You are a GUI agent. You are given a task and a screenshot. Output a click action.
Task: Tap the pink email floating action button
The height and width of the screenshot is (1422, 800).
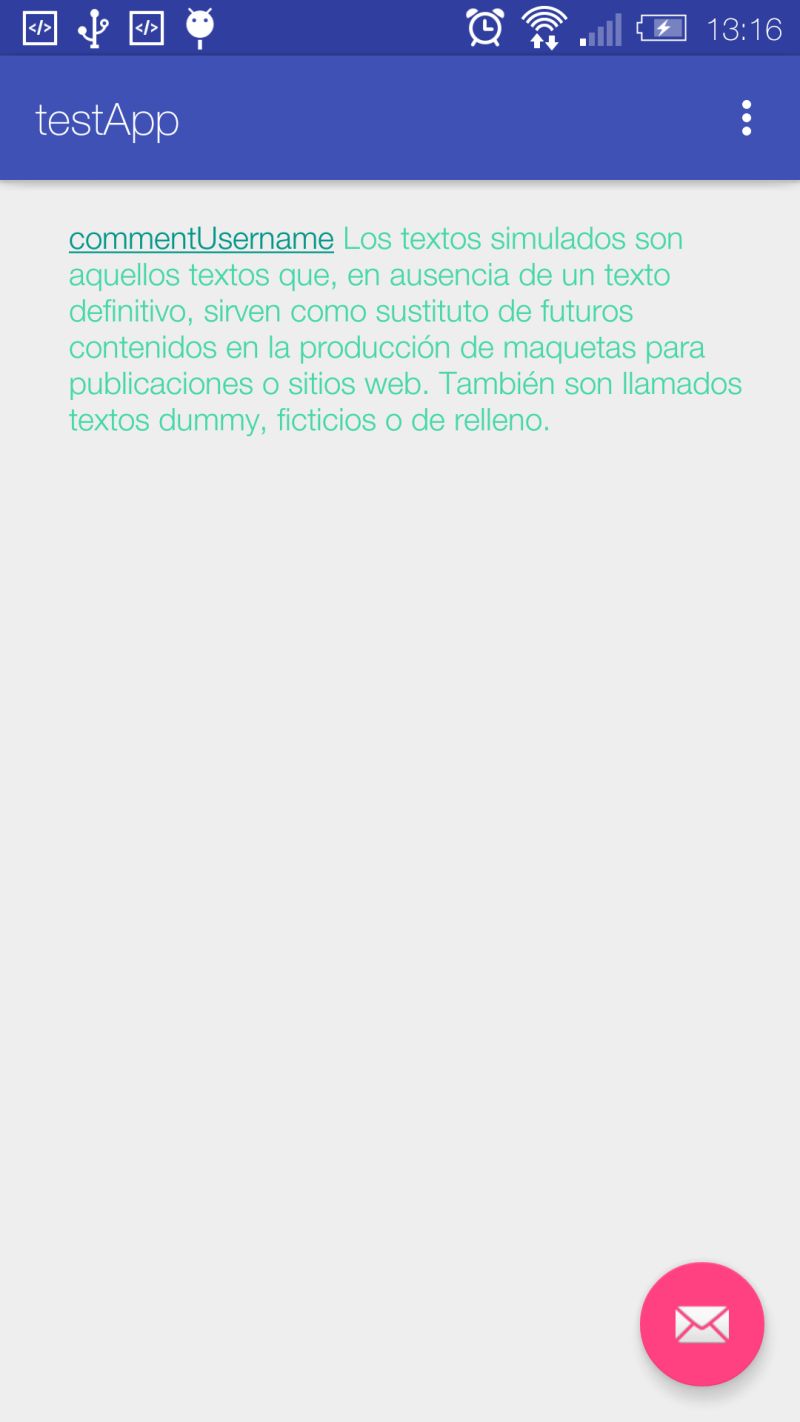pos(701,1322)
